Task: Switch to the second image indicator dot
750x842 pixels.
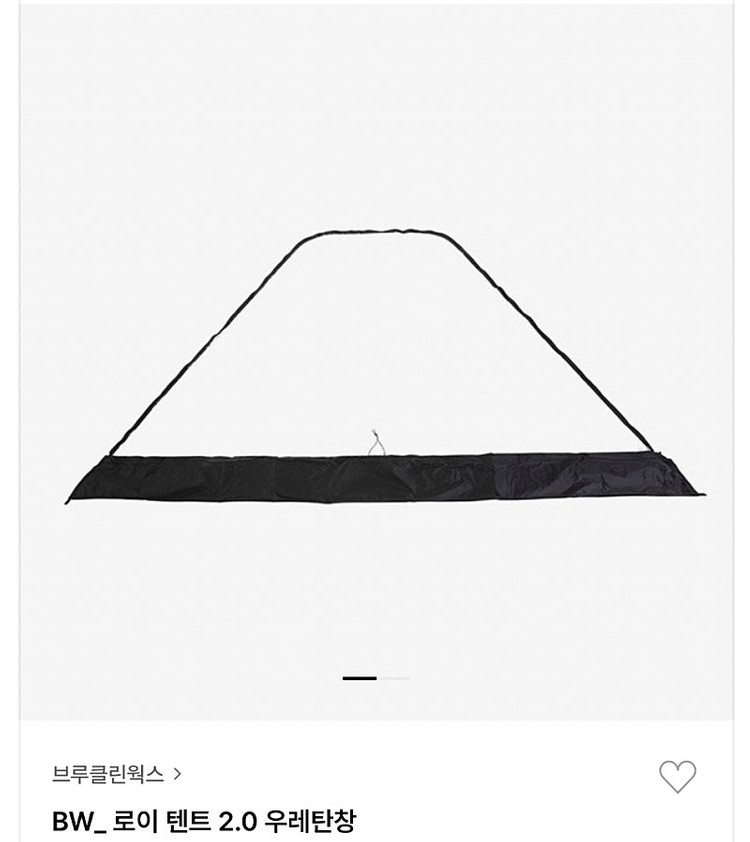Action: [392, 679]
